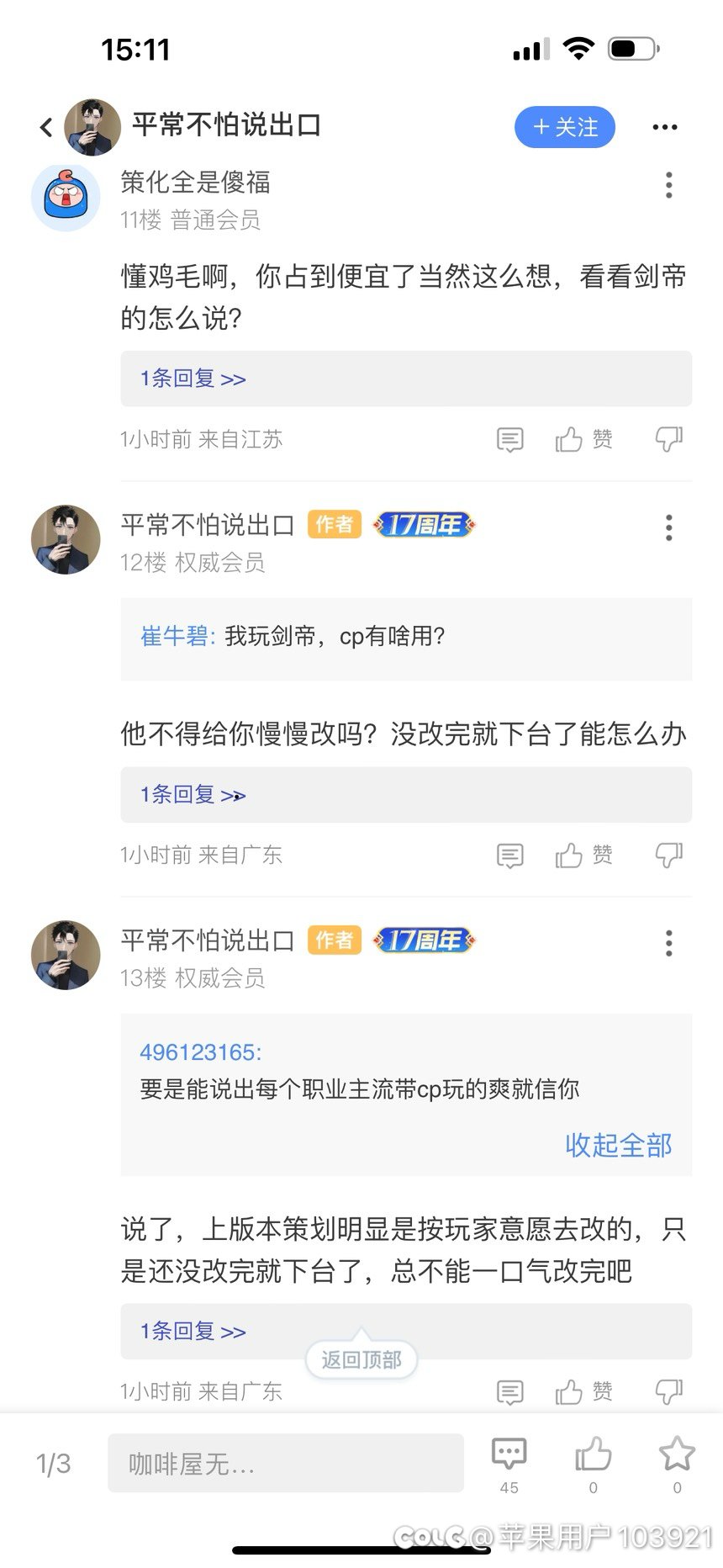Open page selector showing 1/3
This screenshot has height=1568, width=723.
(54, 1464)
